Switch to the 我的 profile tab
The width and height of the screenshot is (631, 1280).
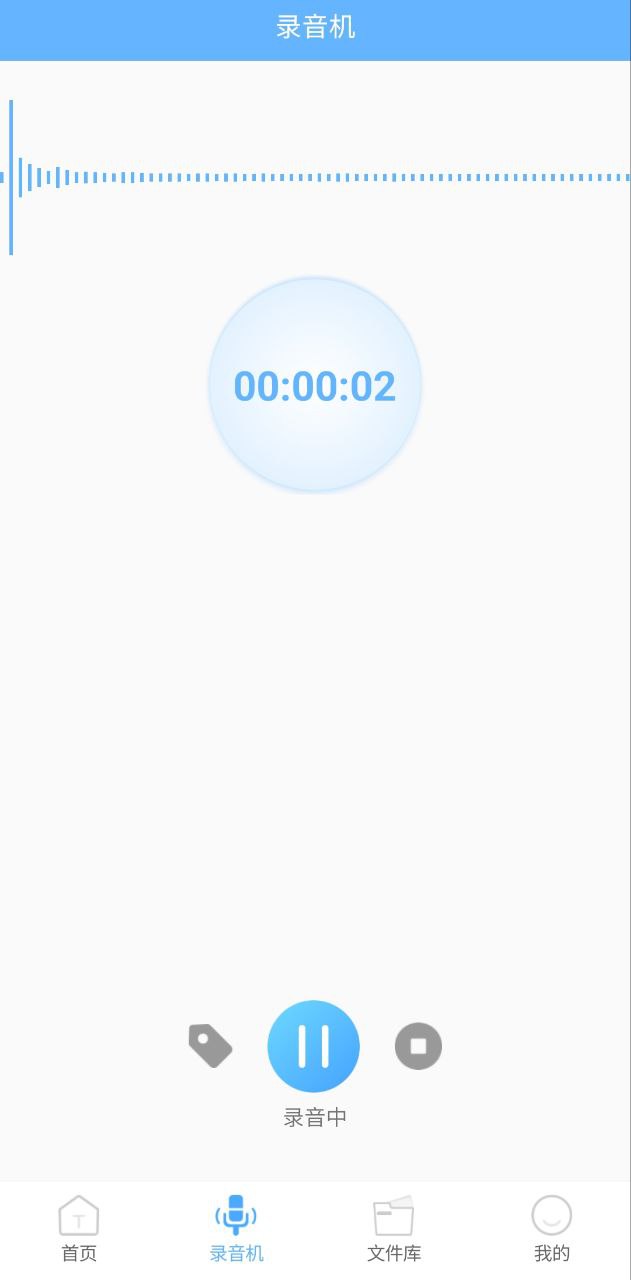[x=551, y=1229]
